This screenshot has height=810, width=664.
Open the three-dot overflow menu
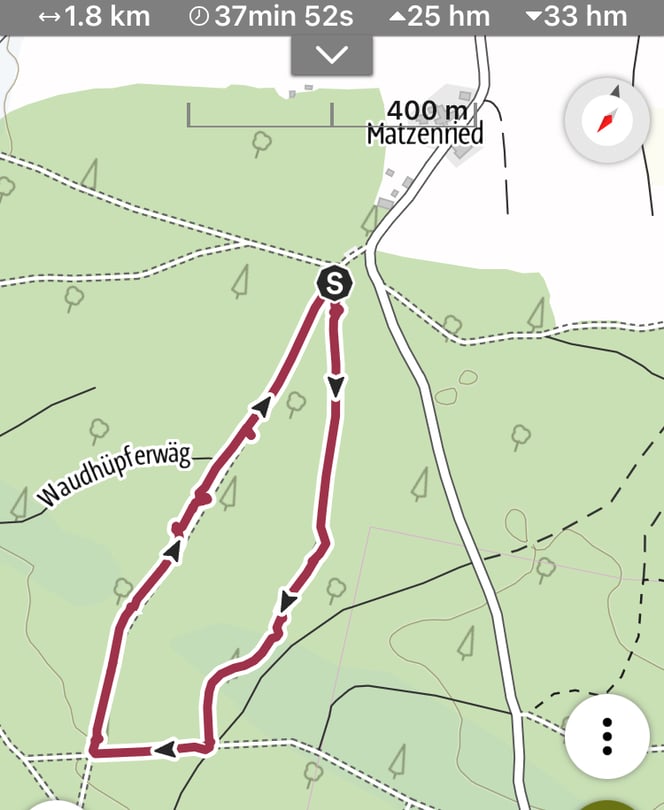point(606,736)
